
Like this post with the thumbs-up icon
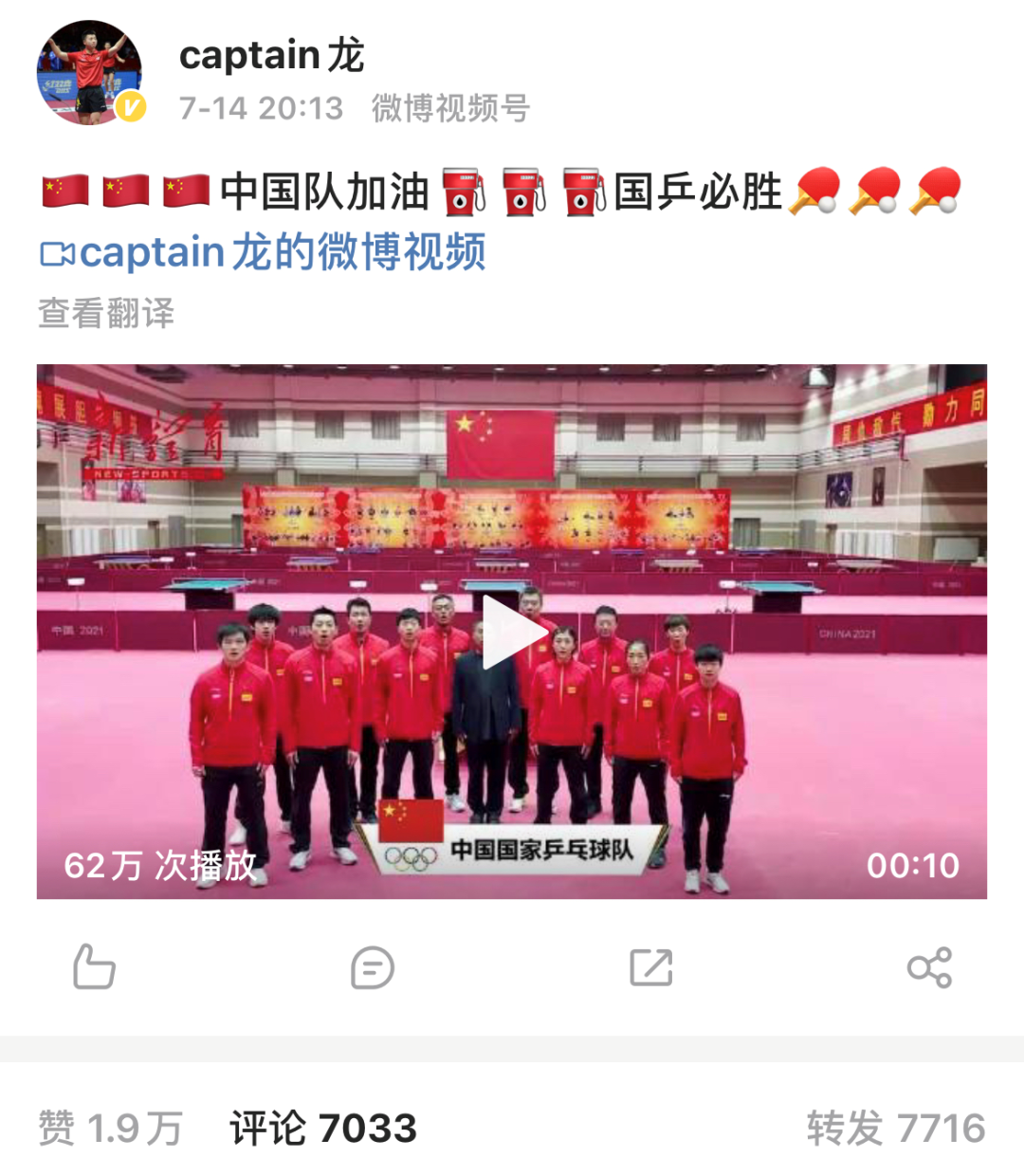(x=94, y=967)
